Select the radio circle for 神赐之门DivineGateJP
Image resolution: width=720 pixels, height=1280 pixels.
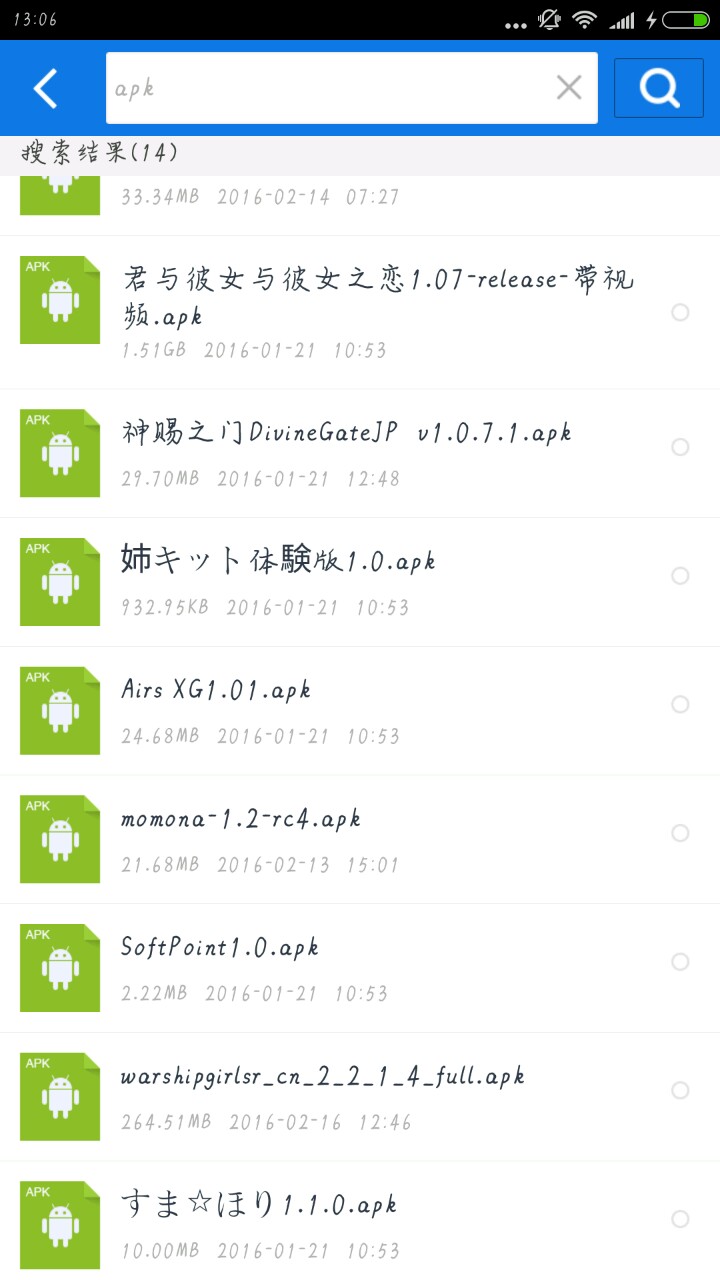pyautogui.click(x=680, y=447)
